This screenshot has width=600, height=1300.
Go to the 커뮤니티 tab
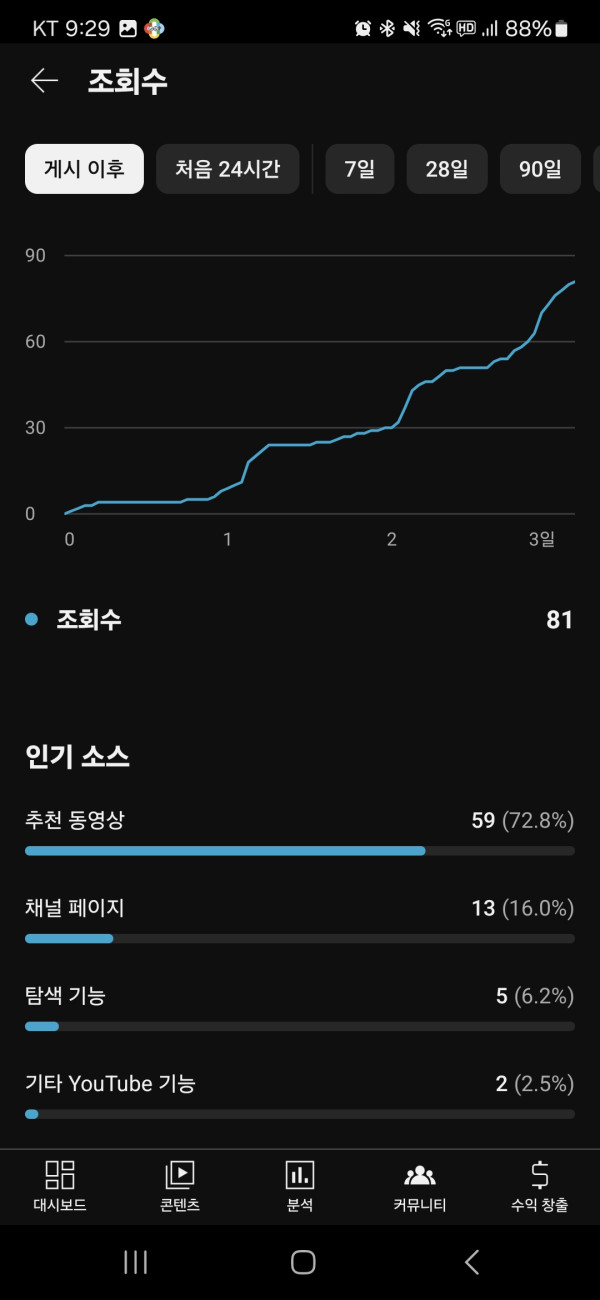coord(420,1186)
